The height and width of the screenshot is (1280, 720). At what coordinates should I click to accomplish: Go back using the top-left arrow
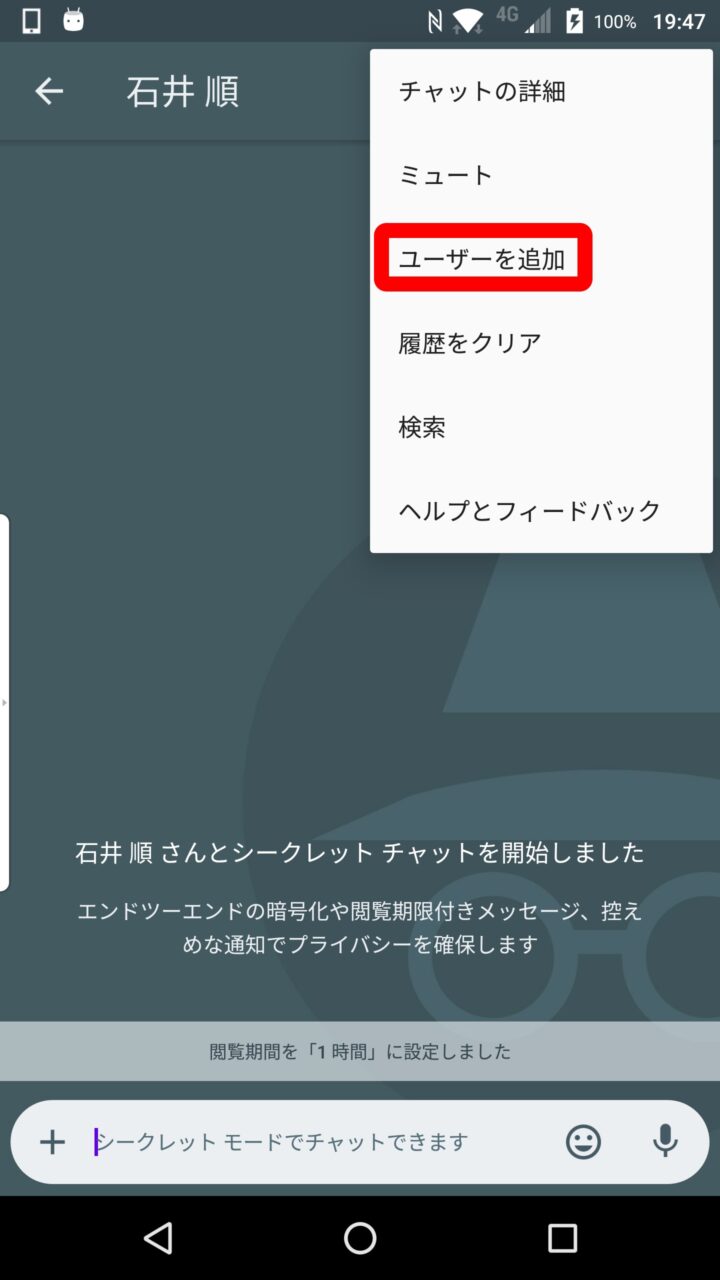[x=48, y=92]
